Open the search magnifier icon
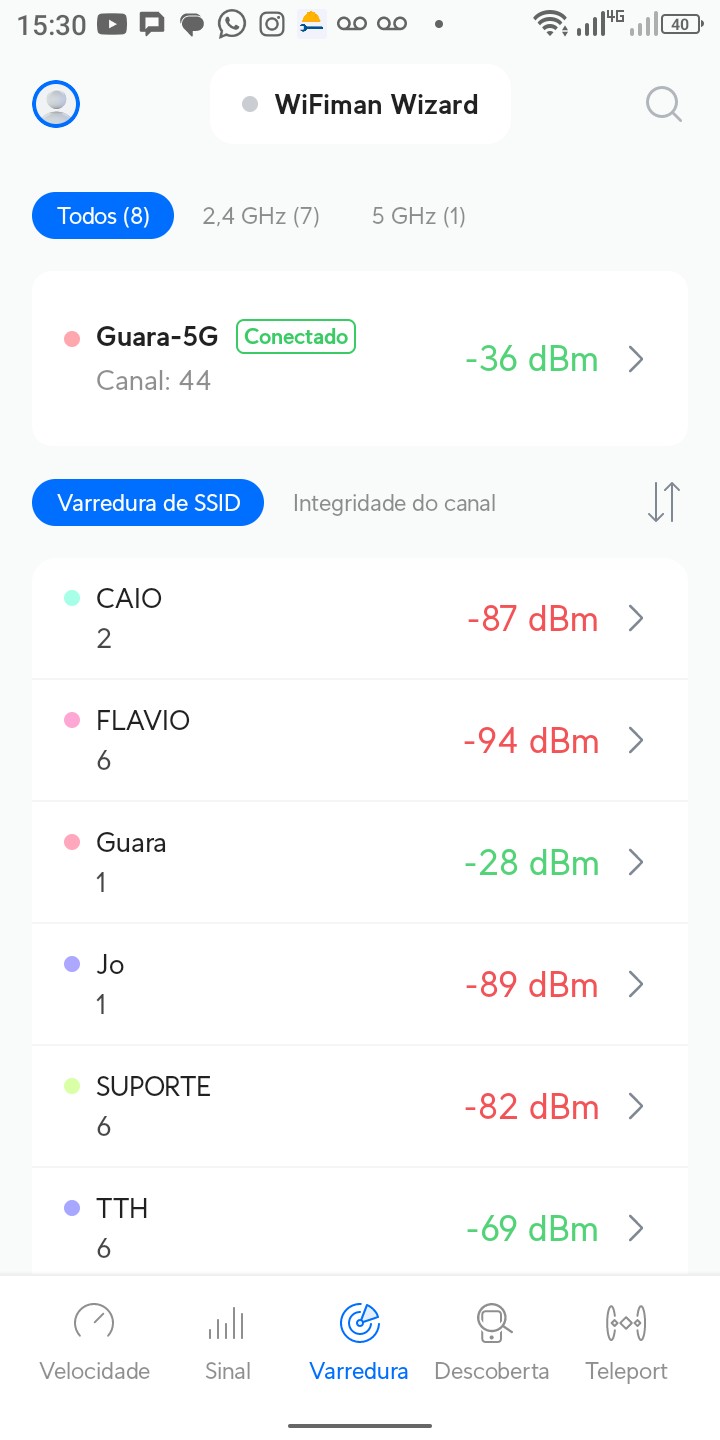Image resolution: width=720 pixels, height=1440 pixels. point(663,103)
